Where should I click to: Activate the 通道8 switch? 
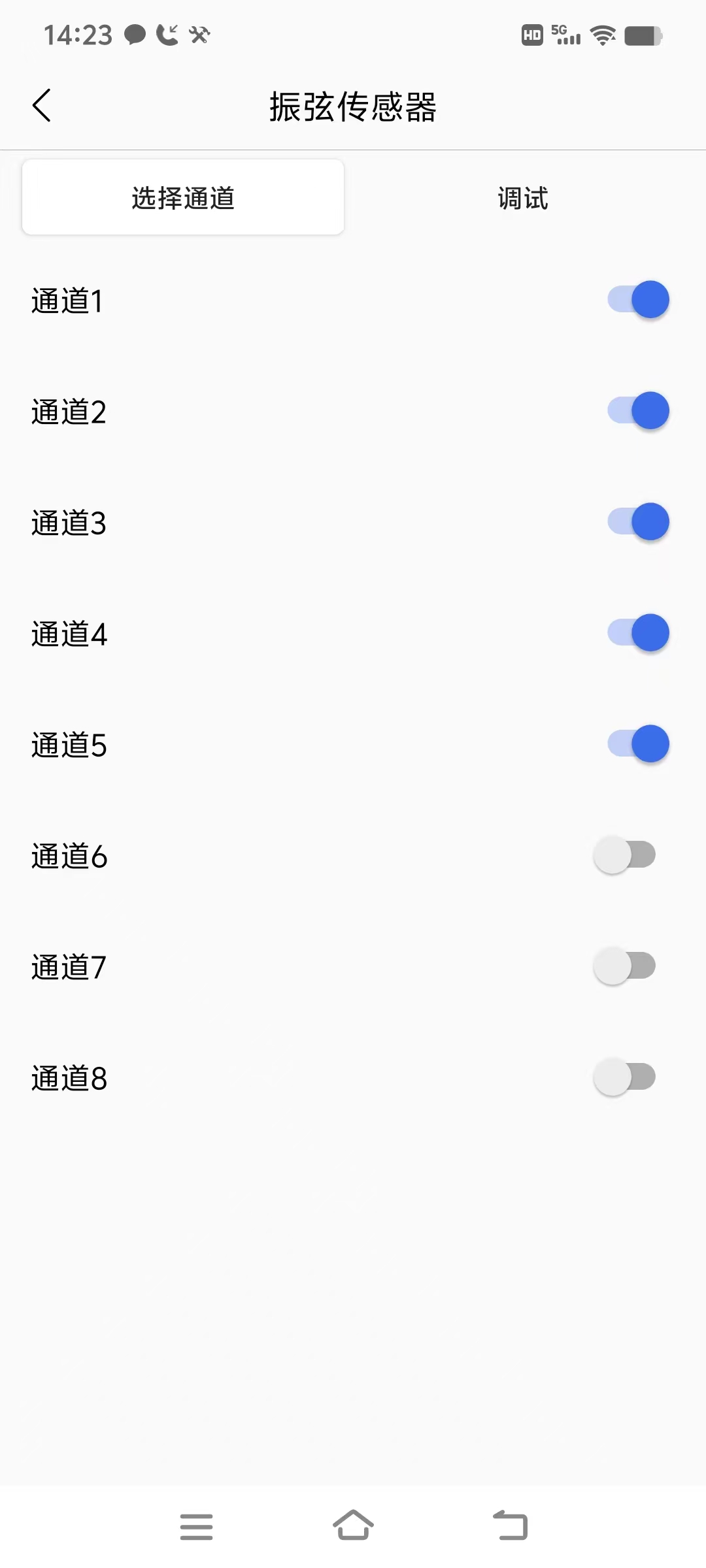coord(625,1077)
